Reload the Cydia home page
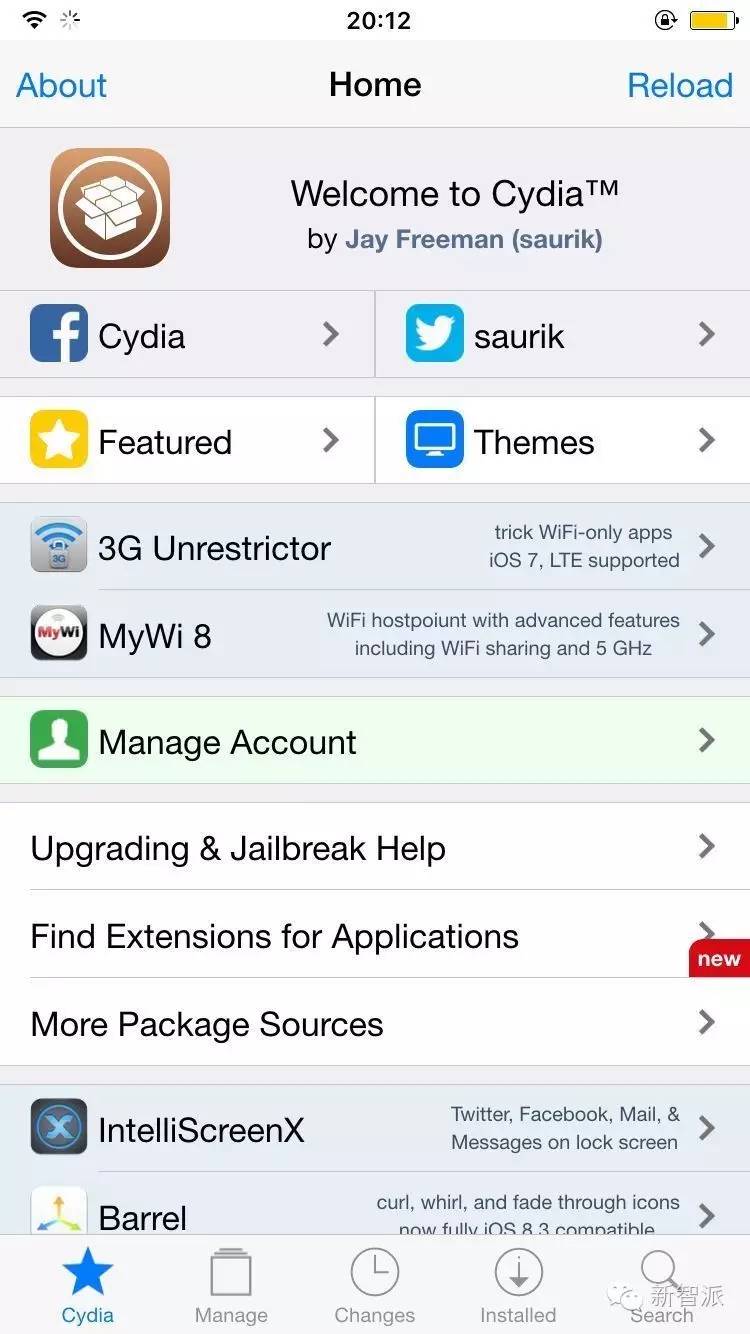Image resolution: width=750 pixels, height=1334 pixels. [680, 85]
